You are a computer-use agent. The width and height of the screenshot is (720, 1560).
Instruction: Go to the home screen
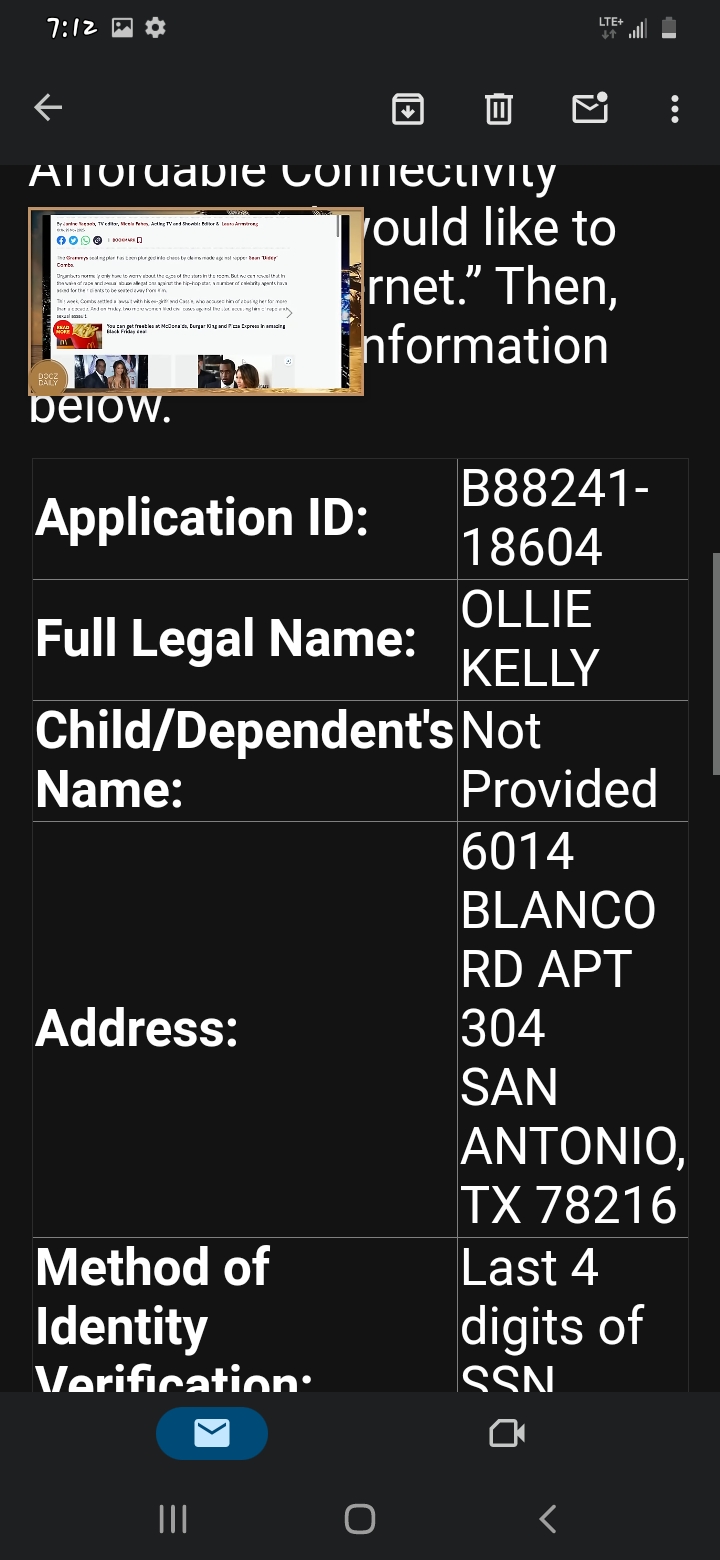(360, 1519)
